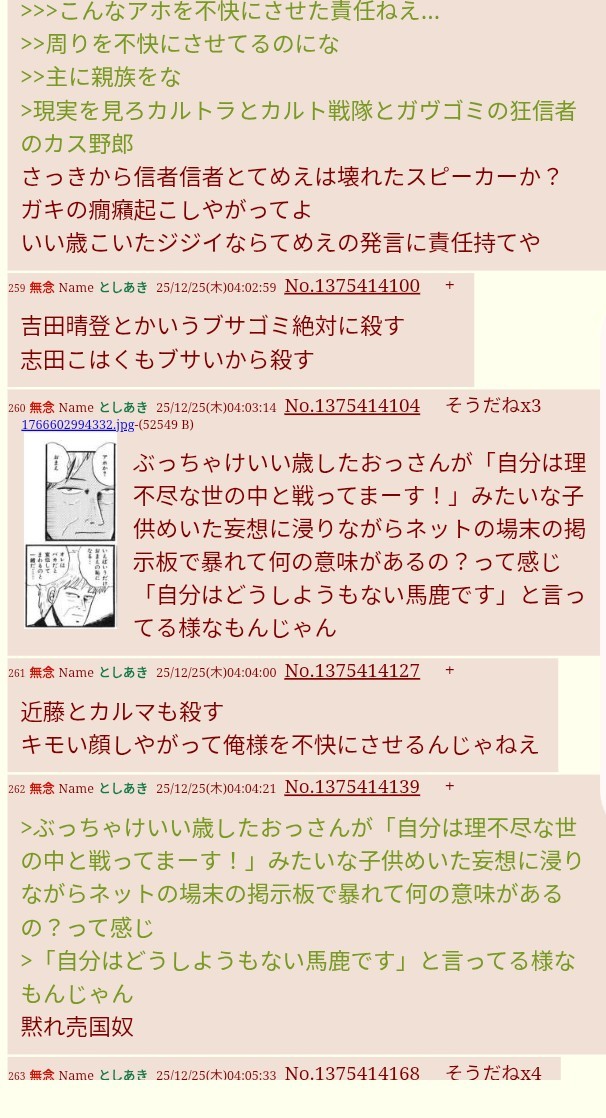Tap そうだねx3 on post No.1375414104

click(492, 406)
